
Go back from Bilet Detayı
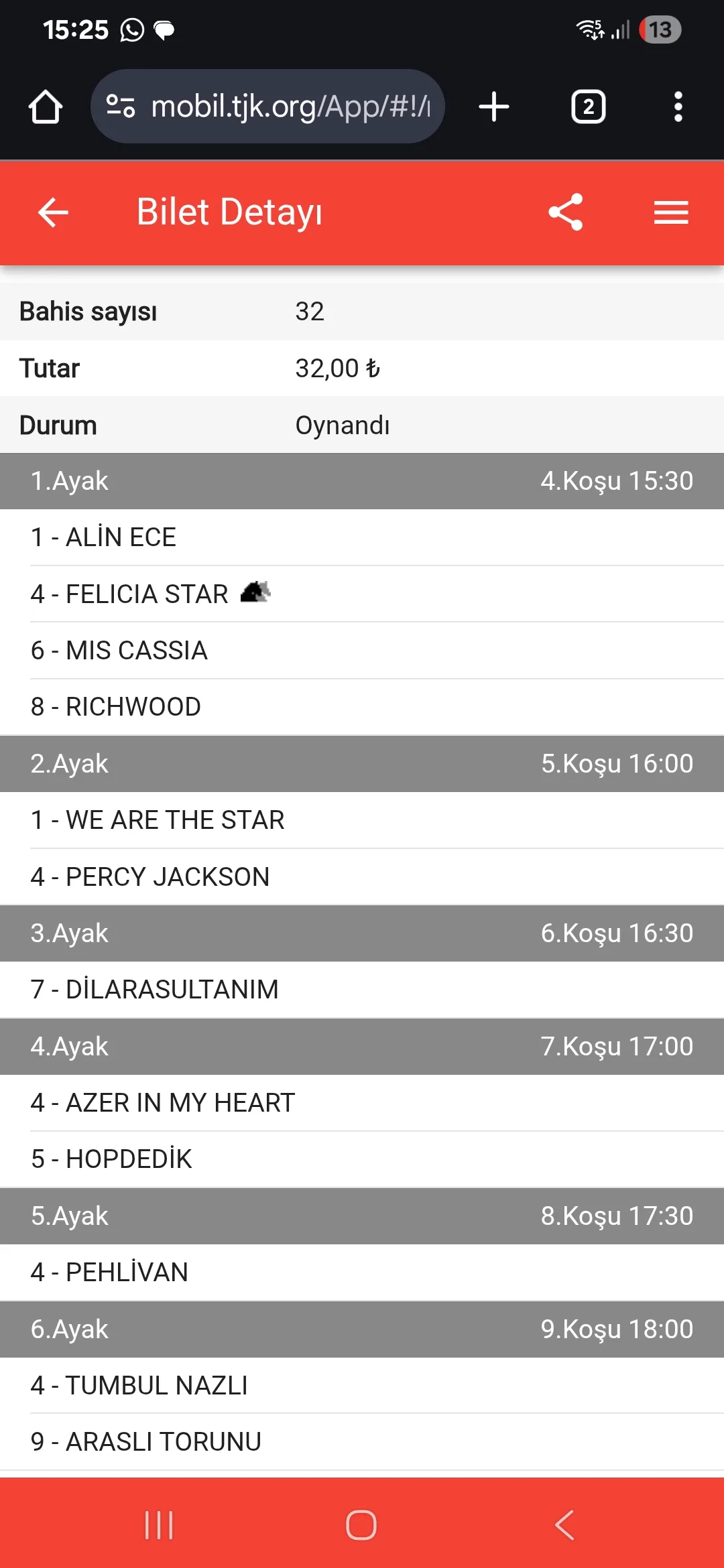tap(53, 212)
